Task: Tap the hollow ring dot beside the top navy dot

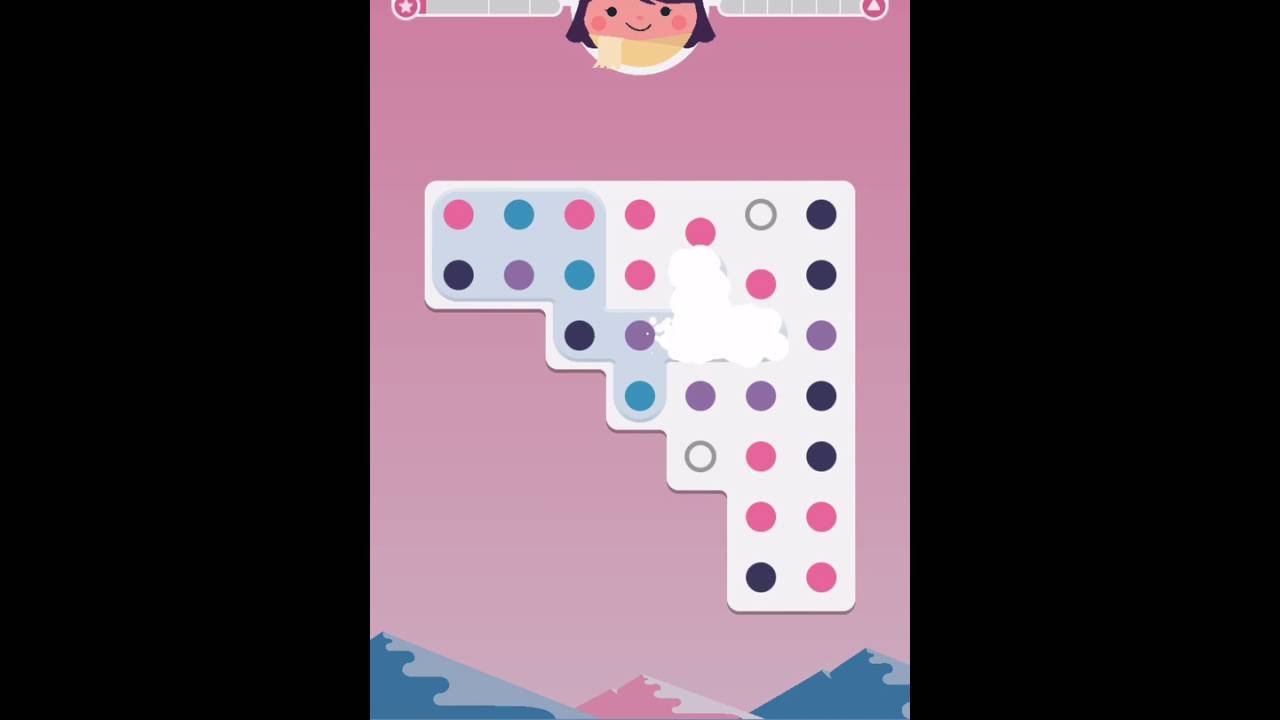Action: 761,214
